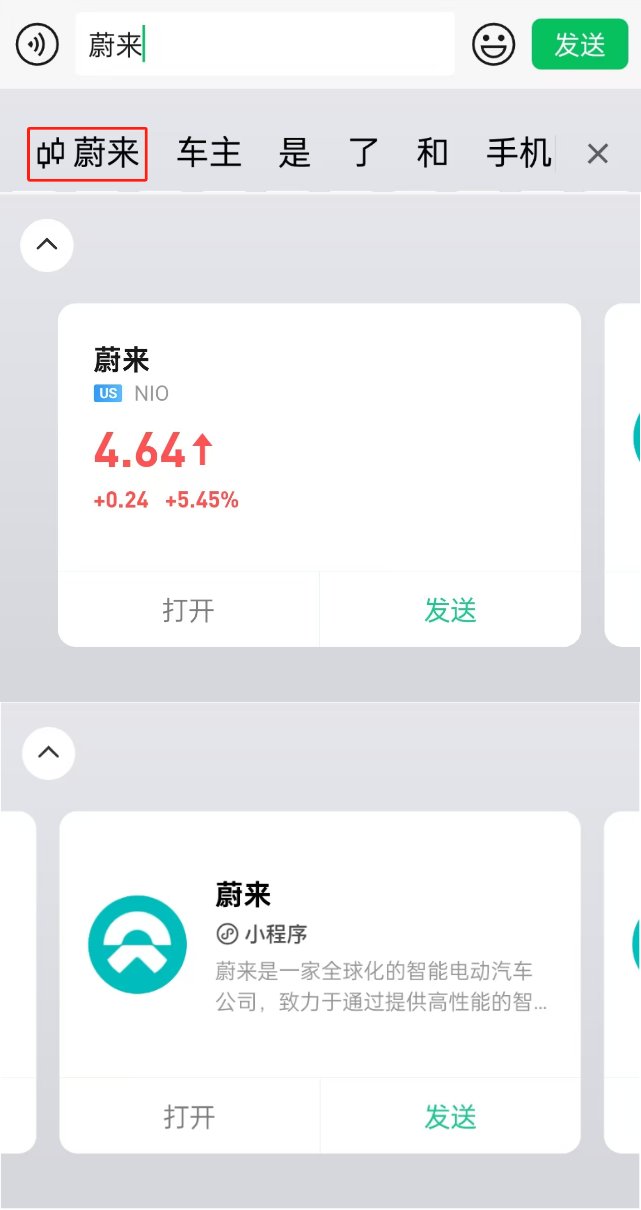Dismiss the suggestion bar with the X
The image size is (641, 1210).
point(597,154)
